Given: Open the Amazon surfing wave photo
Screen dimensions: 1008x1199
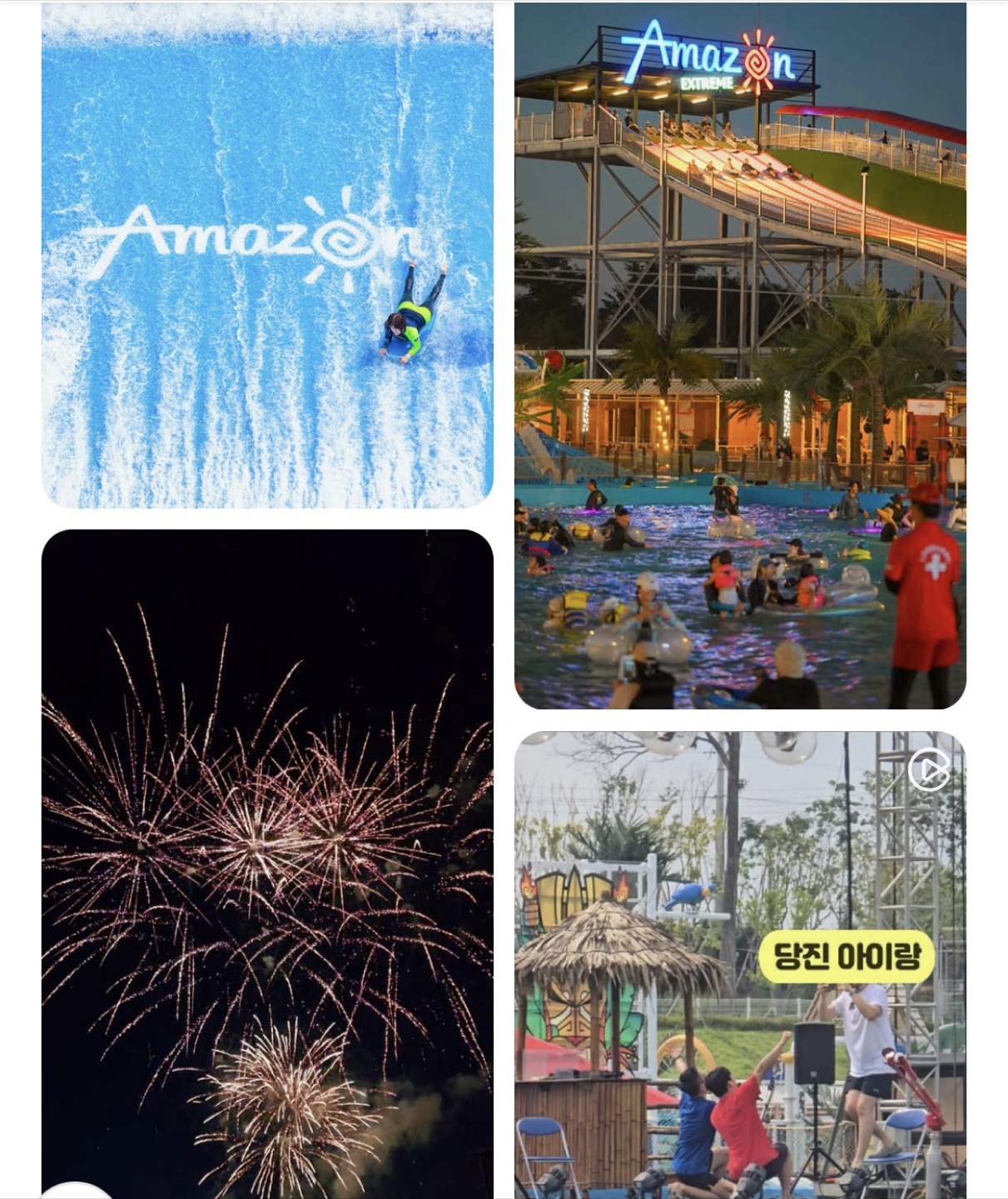Looking at the screenshot, I should click(x=267, y=255).
